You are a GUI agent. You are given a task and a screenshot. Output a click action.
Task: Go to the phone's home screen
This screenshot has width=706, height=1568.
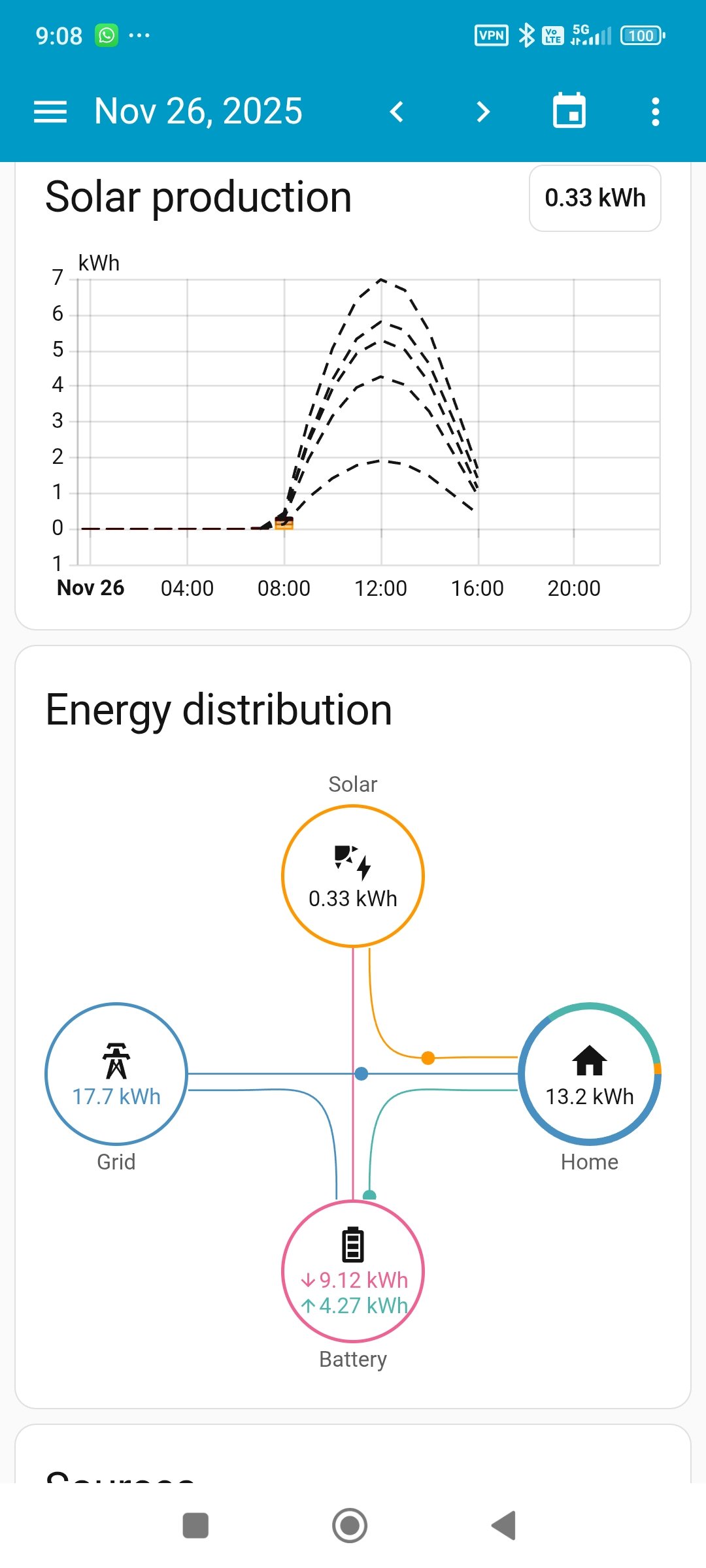350,1526
